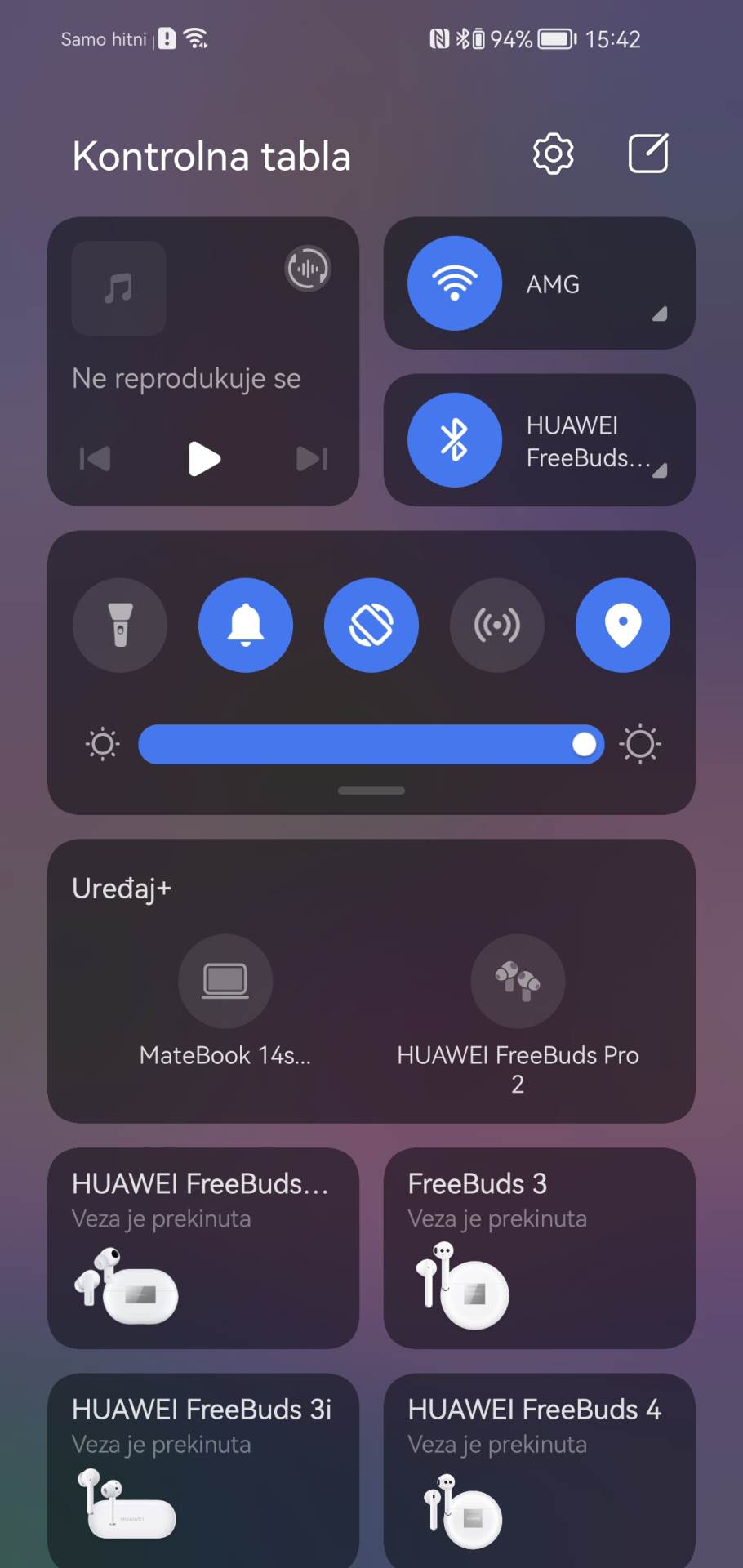
Task: Turn off the location toggle
Action: [622, 626]
